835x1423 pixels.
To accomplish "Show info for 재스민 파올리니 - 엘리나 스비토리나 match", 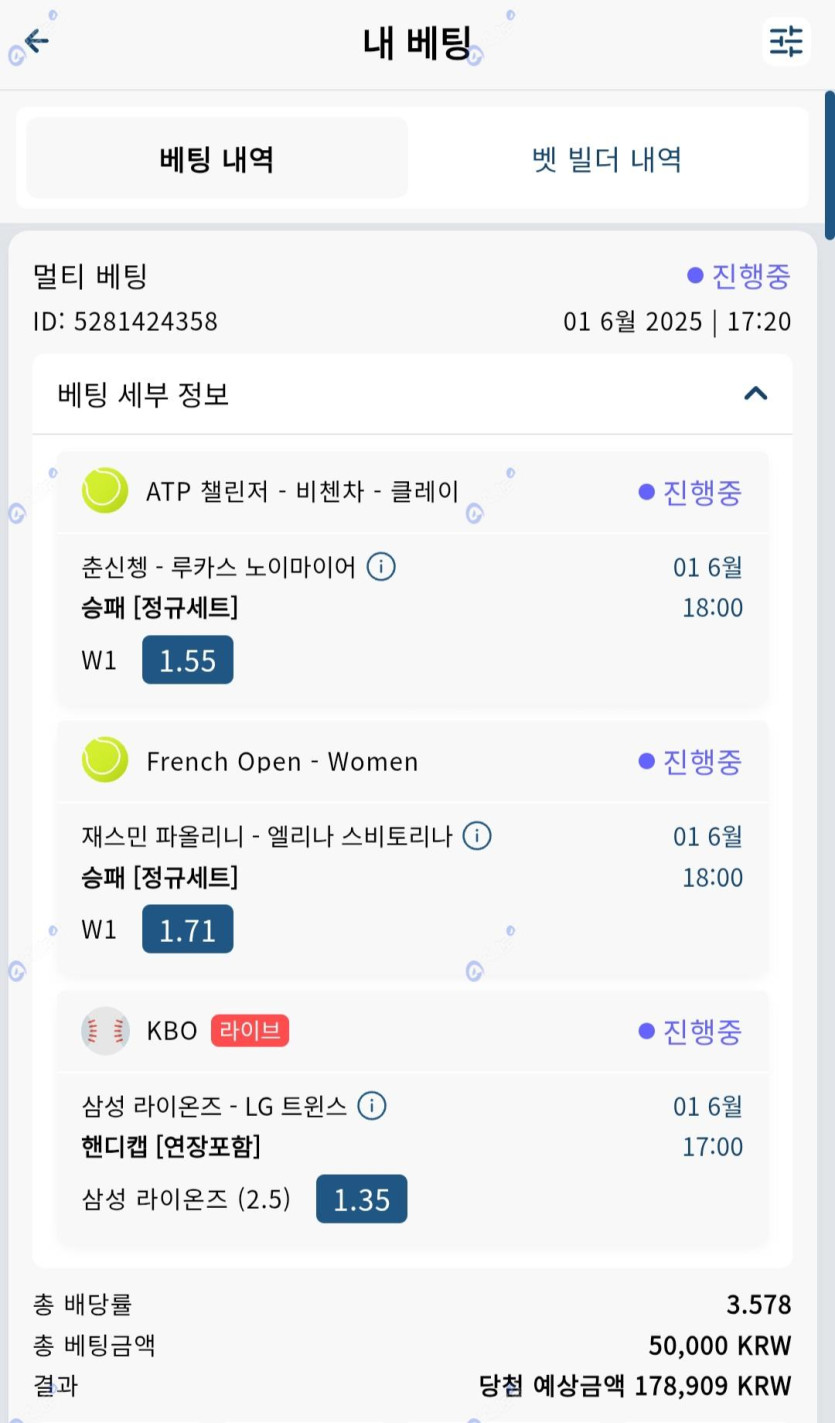I will coord(477,835).
